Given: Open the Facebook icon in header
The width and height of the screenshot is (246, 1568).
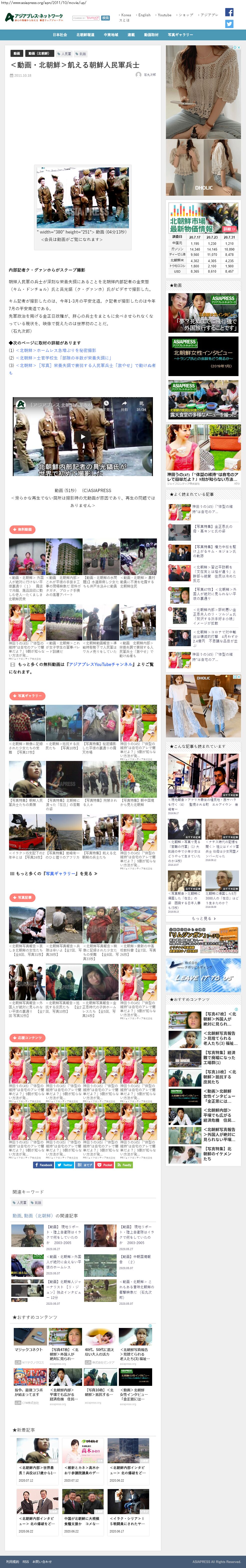Looking at the screenshot, I should 229,12.
